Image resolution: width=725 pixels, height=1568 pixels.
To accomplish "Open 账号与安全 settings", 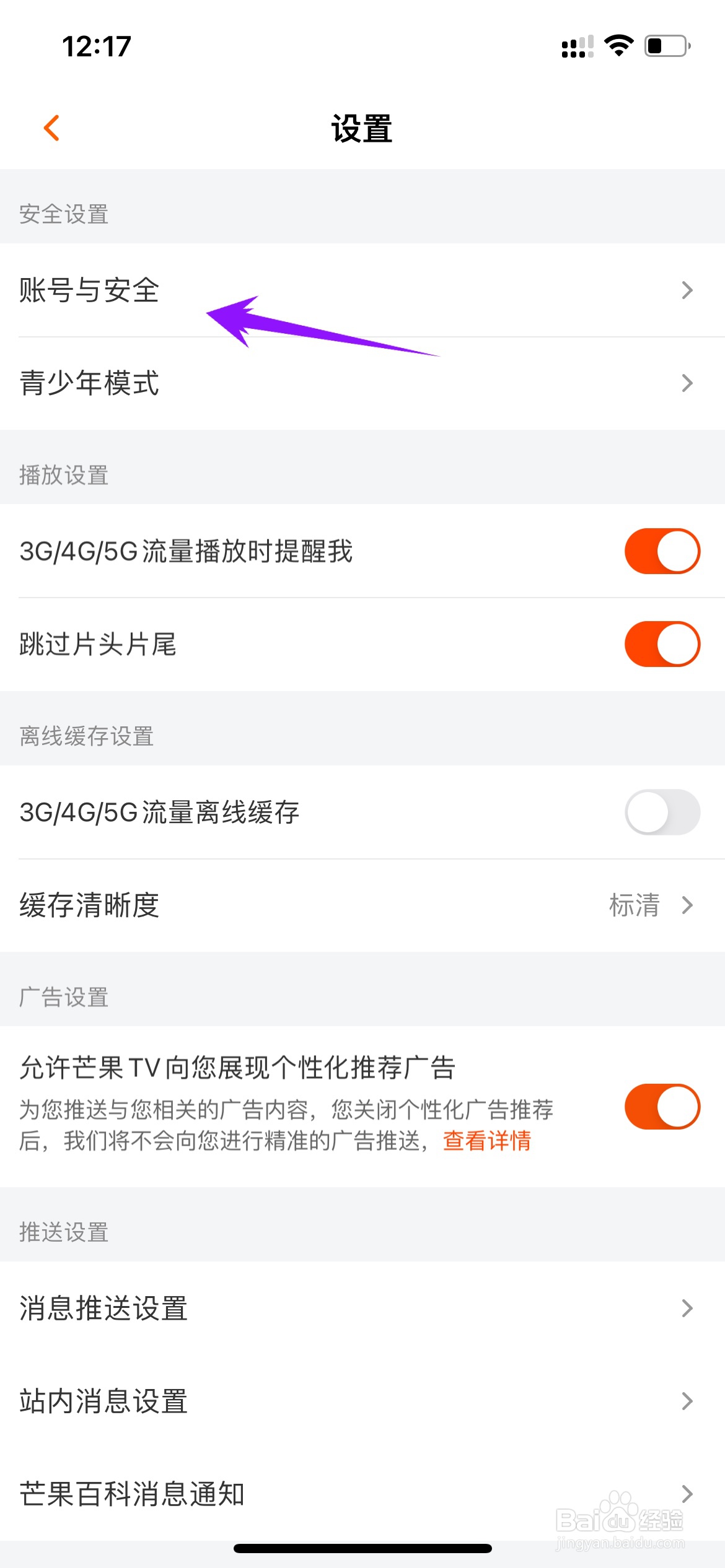I will pos(362,290).
